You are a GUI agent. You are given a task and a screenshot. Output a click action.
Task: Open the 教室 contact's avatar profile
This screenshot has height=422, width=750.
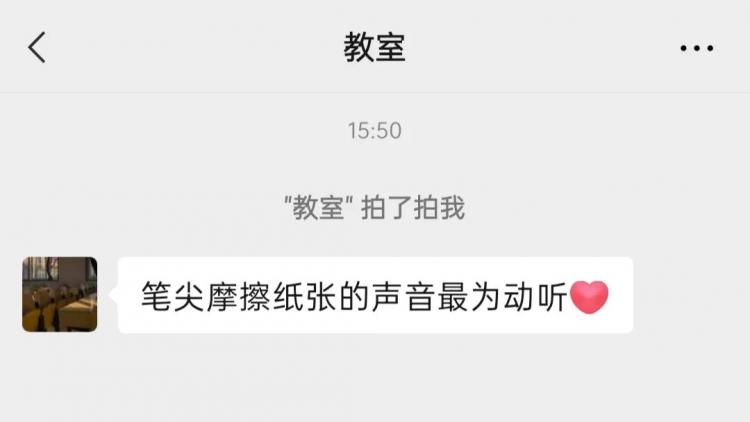[x=60, y=294]
